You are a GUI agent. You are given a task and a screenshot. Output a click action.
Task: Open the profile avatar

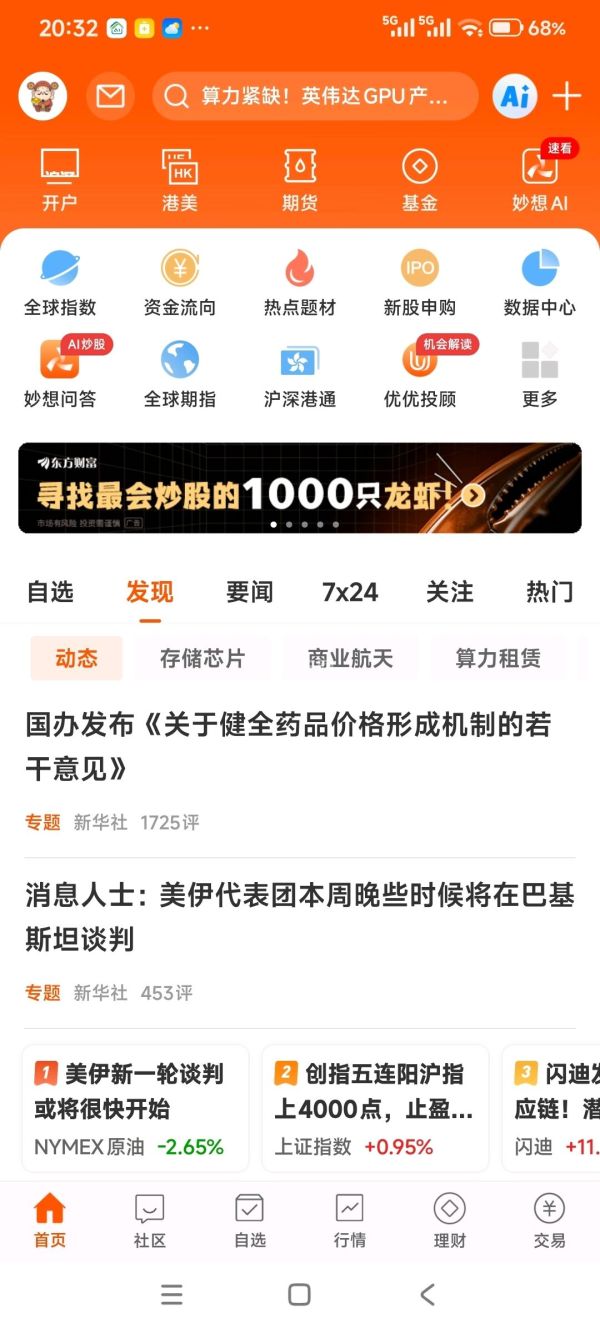[x=43, y=97]
